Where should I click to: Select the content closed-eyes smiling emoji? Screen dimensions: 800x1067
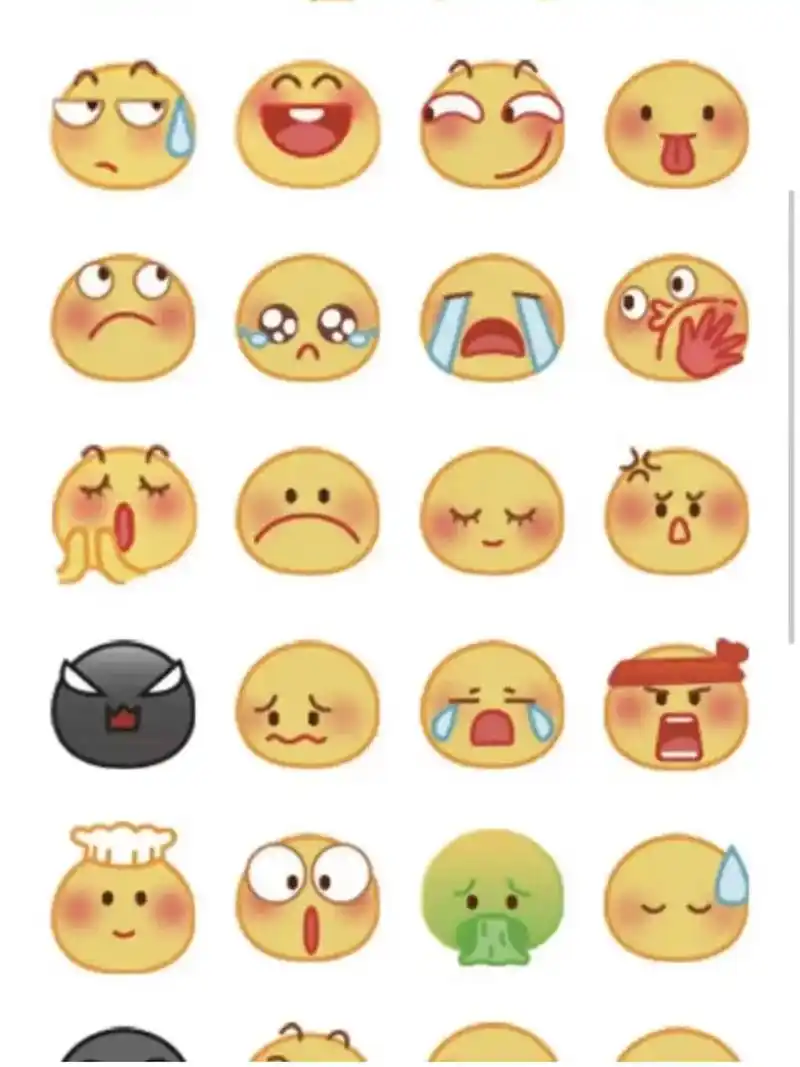pos(492,512)
